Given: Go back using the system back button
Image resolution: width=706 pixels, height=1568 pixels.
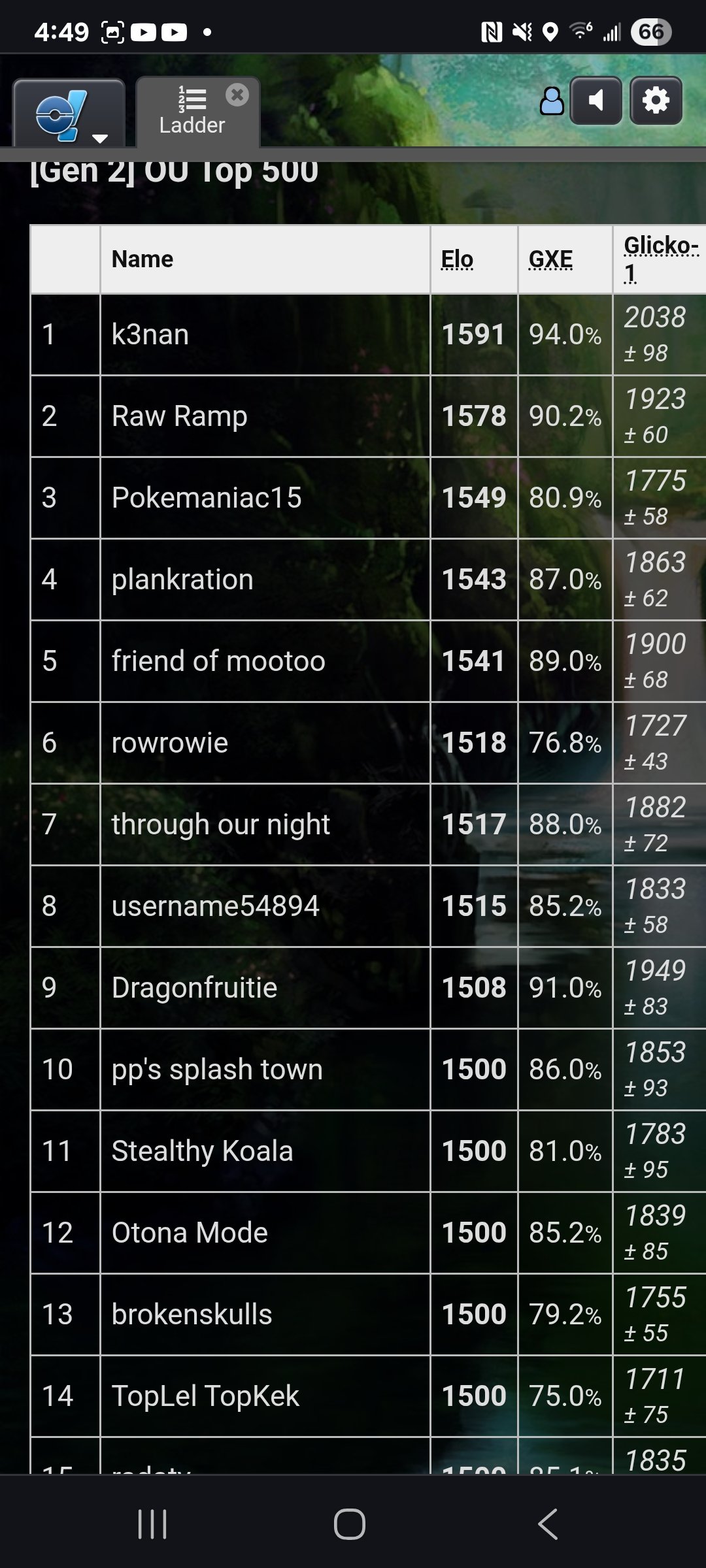Looking at the screenshot, I should [548, 1524].
